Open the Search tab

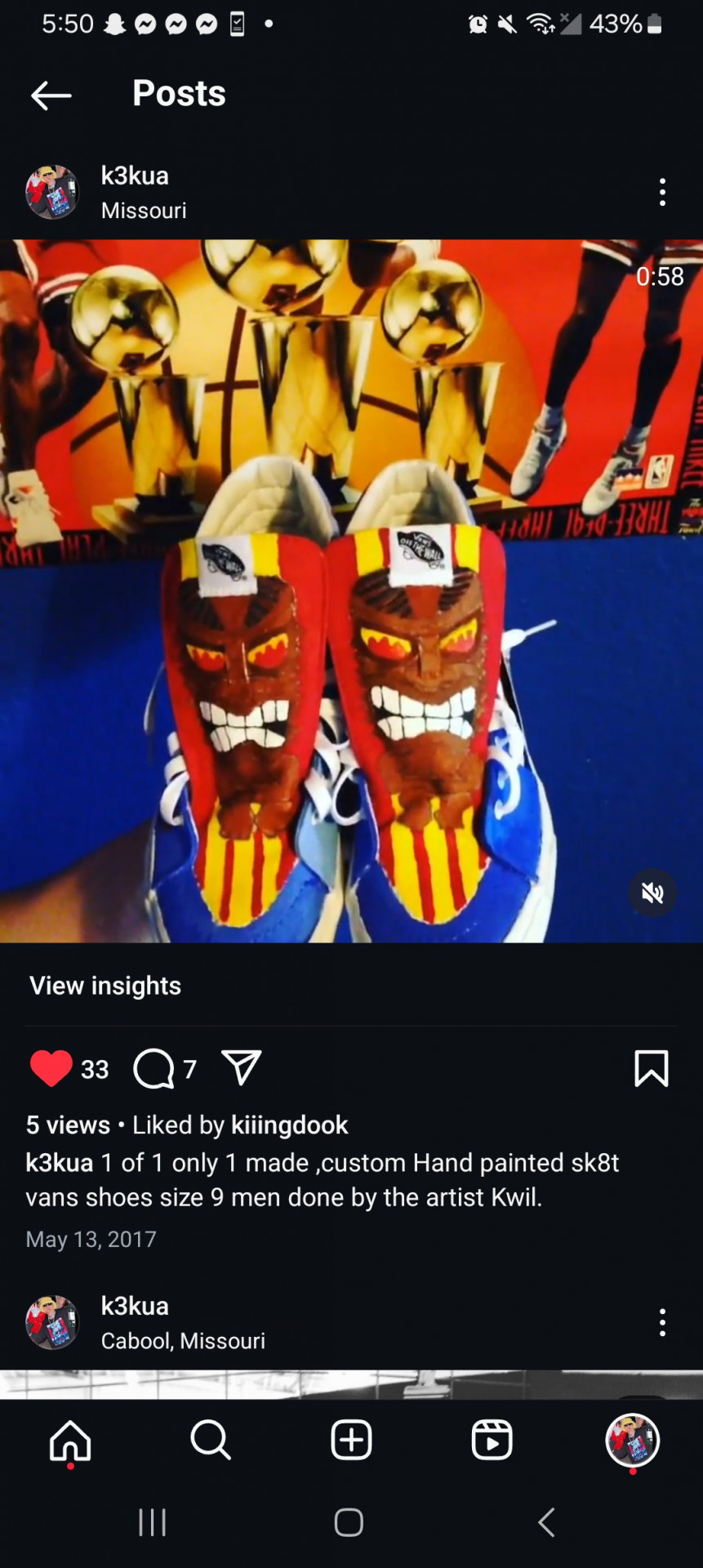tap(211, 1441)
